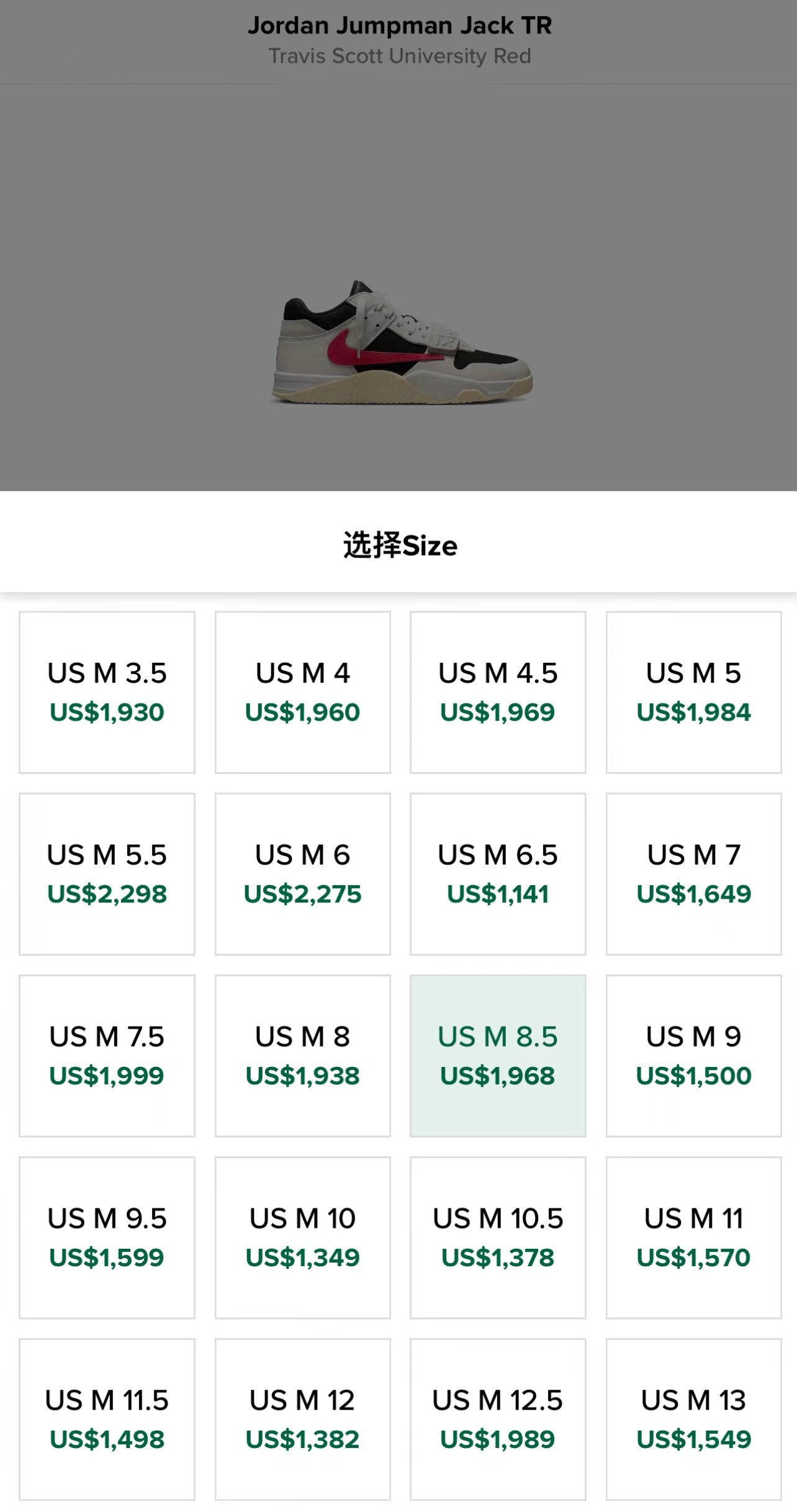Screen dimensions: 797x1512
Task: Select size US M 8
Action: coord(302,1056)
